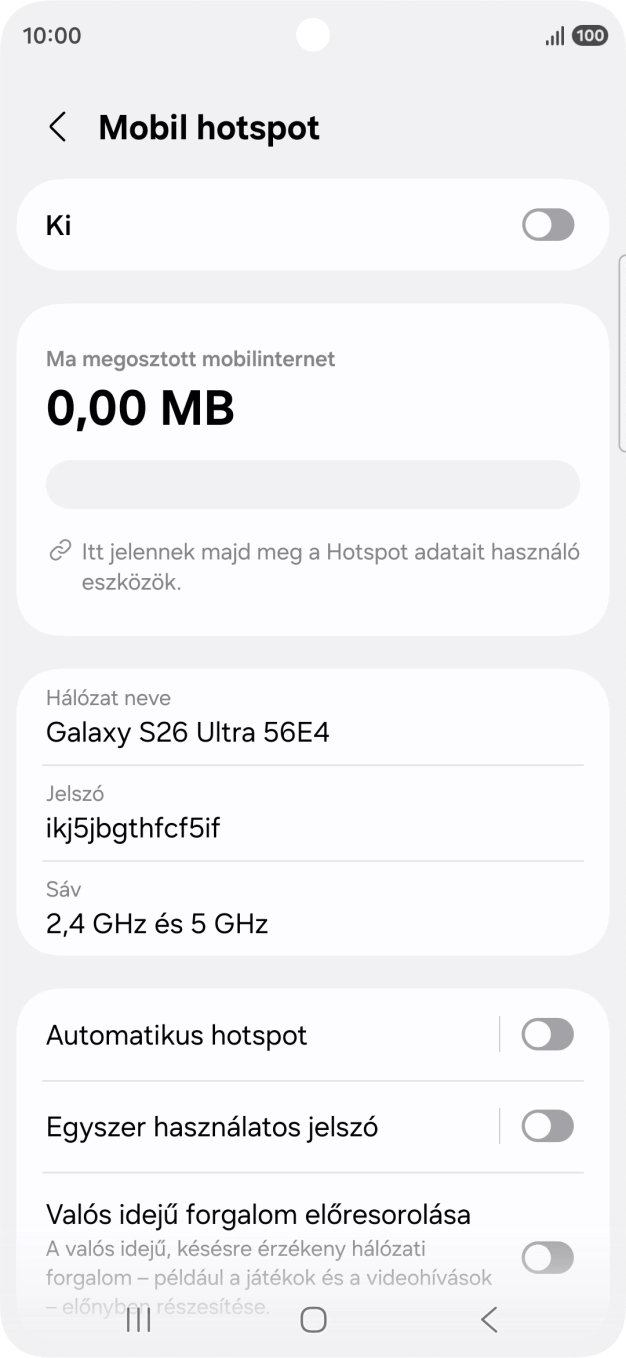Toggle Egyszer használatos jelszó on
626x1358 pixels.
coord(547,1127)
